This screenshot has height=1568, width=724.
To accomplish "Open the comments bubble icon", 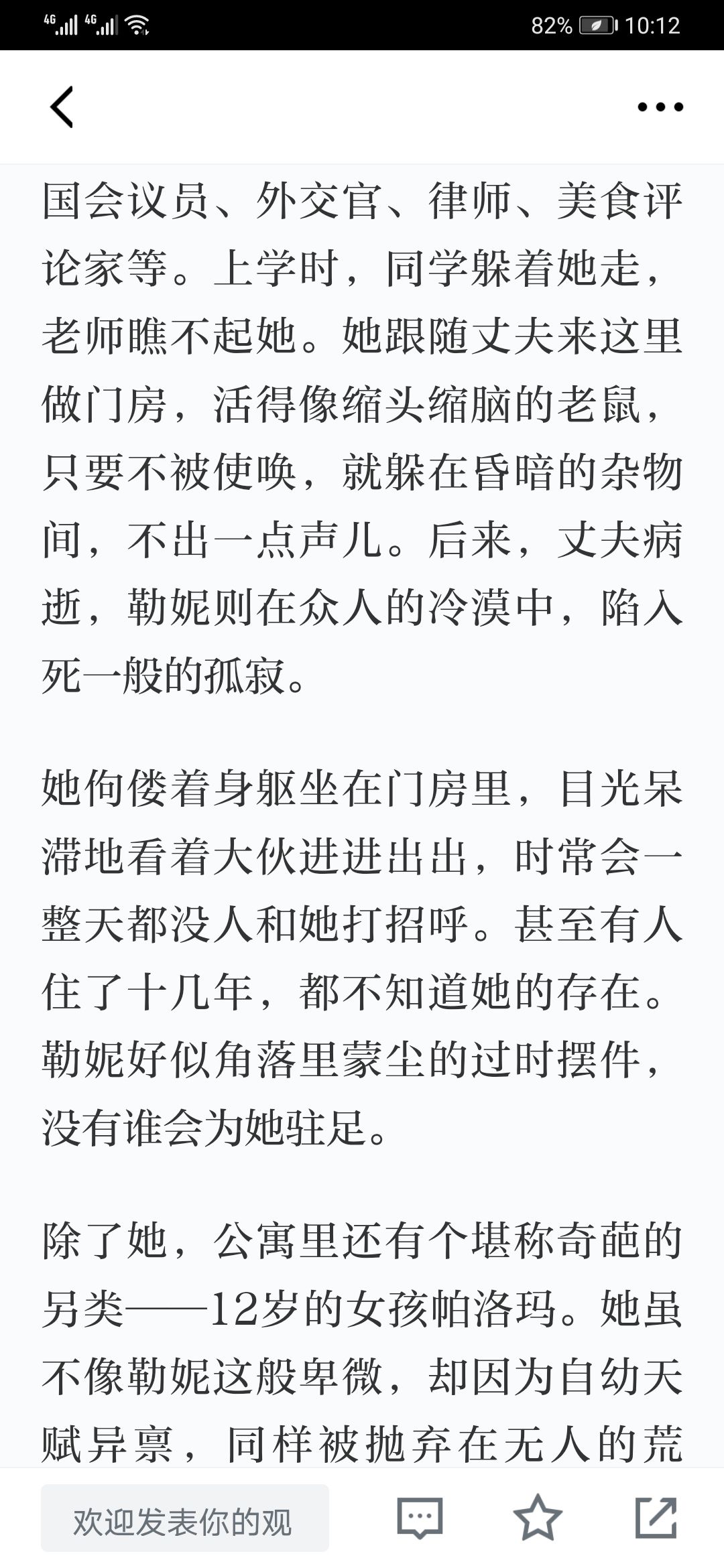I will click(420, 1518).
